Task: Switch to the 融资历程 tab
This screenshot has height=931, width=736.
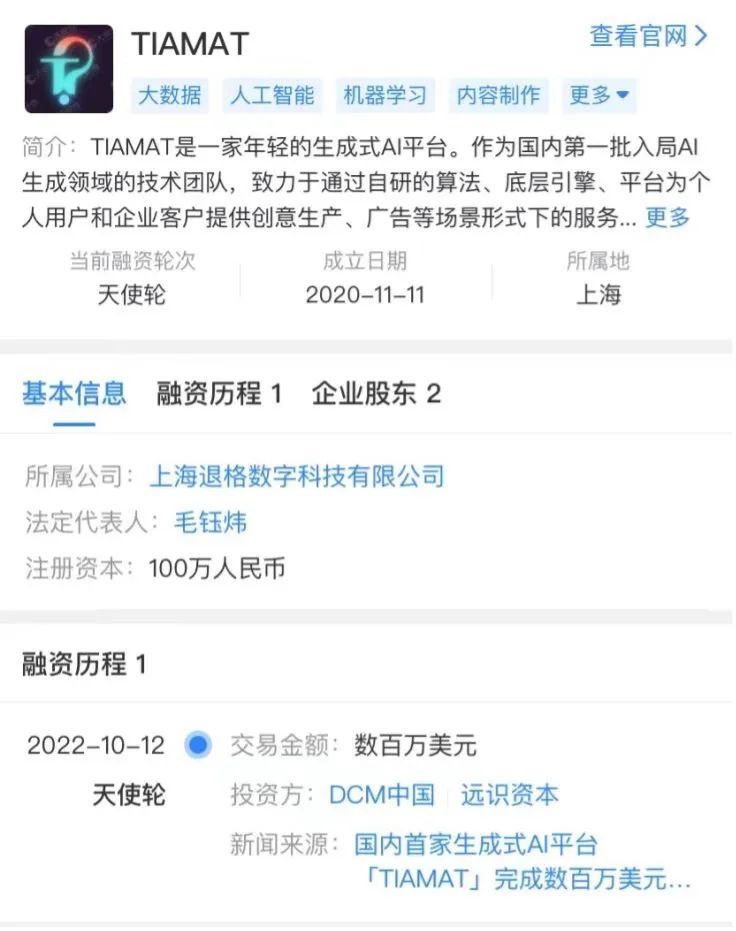Action: (219, 394)
